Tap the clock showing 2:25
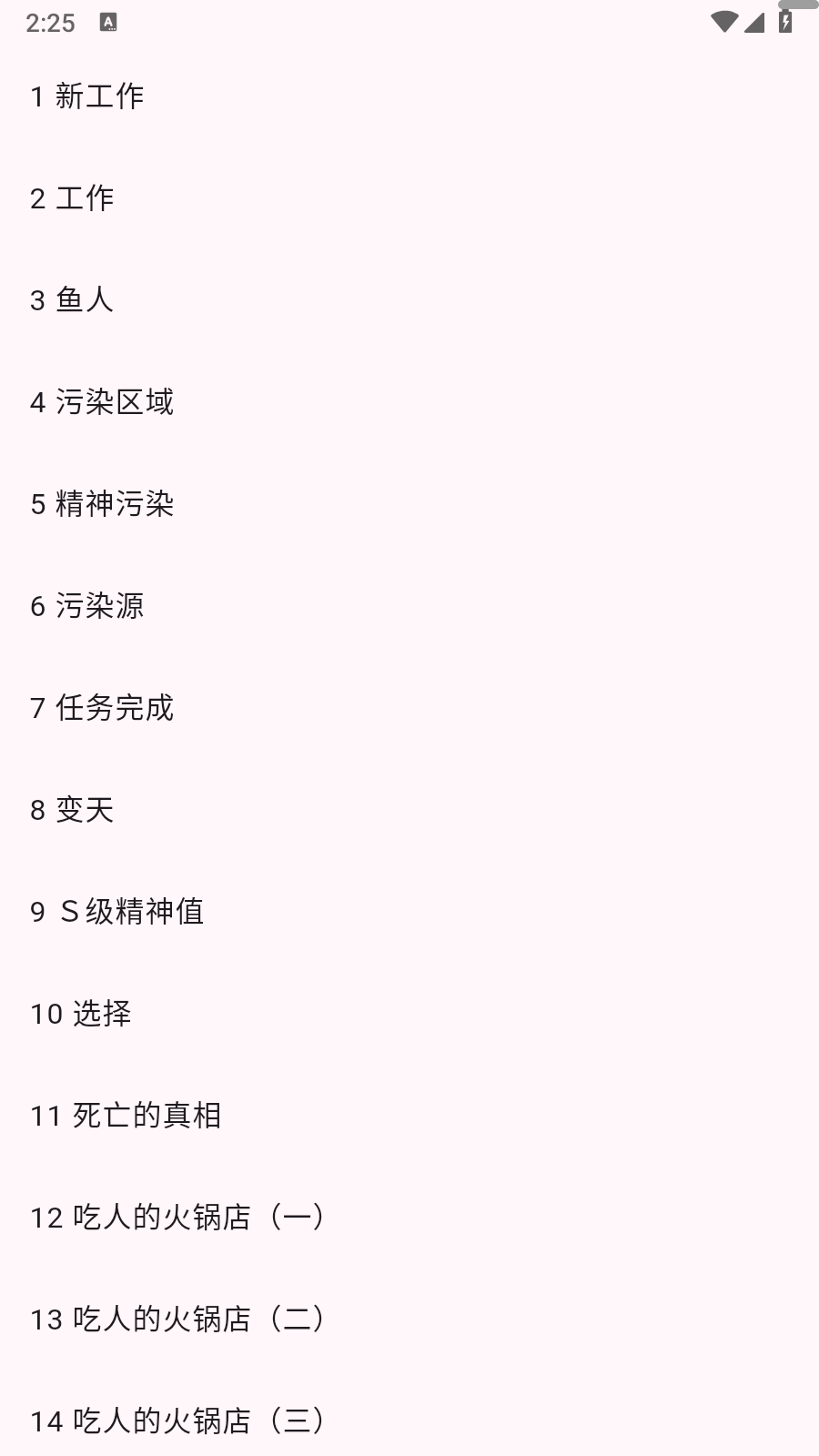The image size is (819, 1456). pos(52,22)
